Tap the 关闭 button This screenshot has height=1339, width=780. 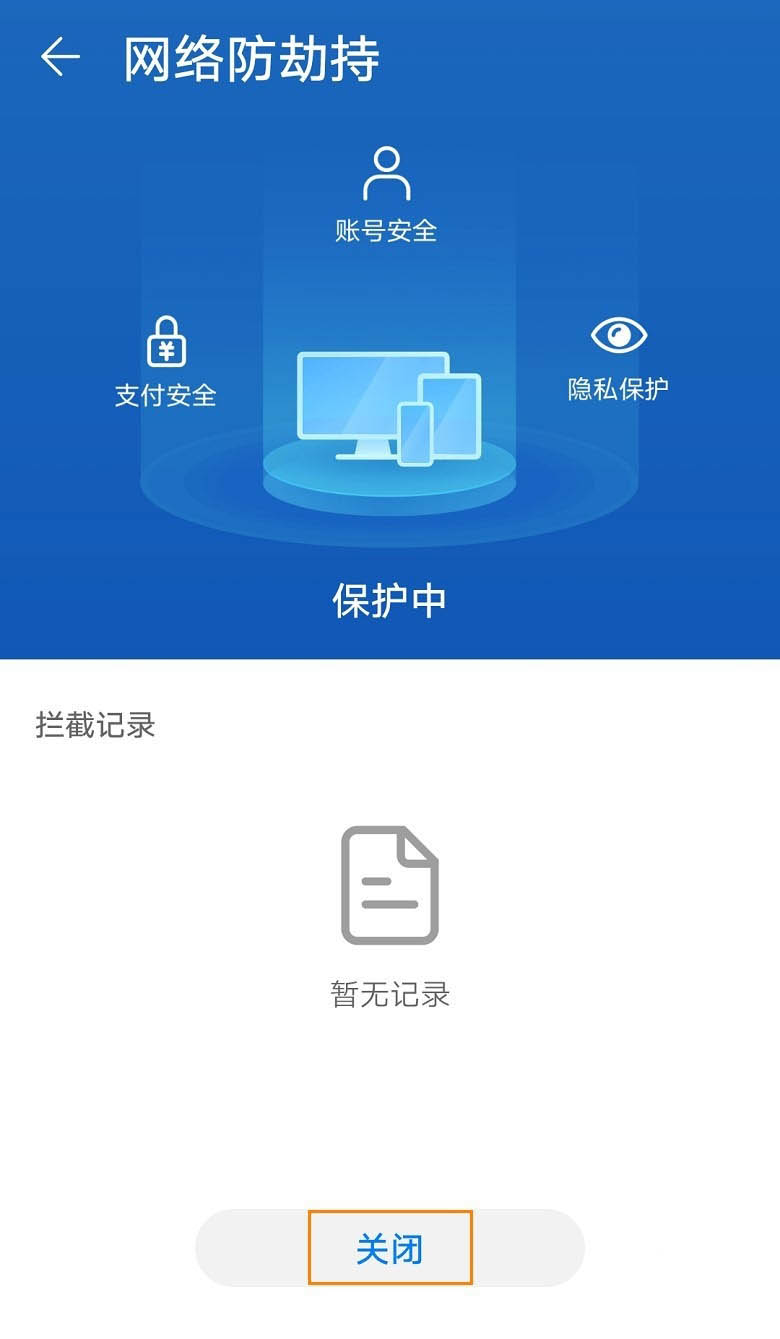(390, 1248)
